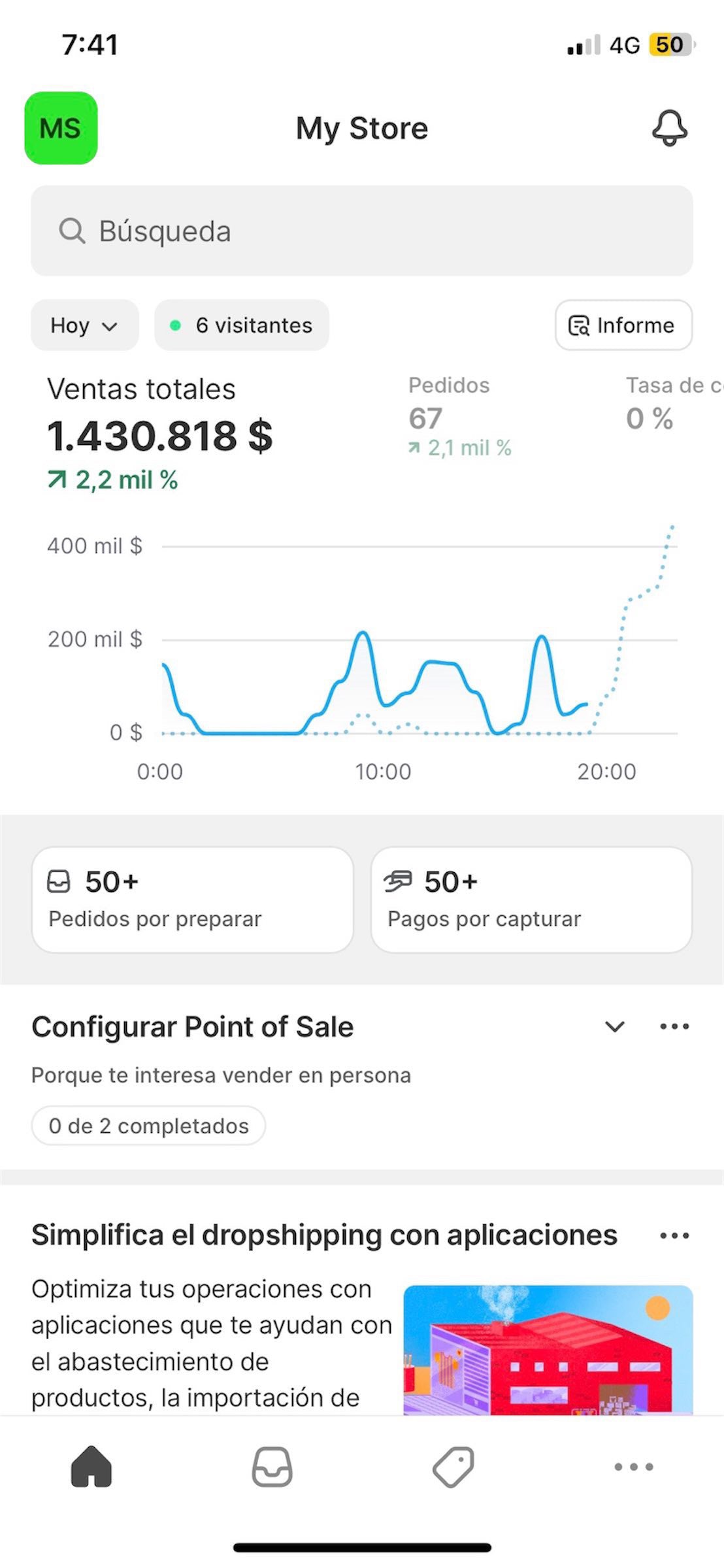This screenshot has height=1568, width=724.
Task: Go to the Home tab
Action: coord(91,1467)
